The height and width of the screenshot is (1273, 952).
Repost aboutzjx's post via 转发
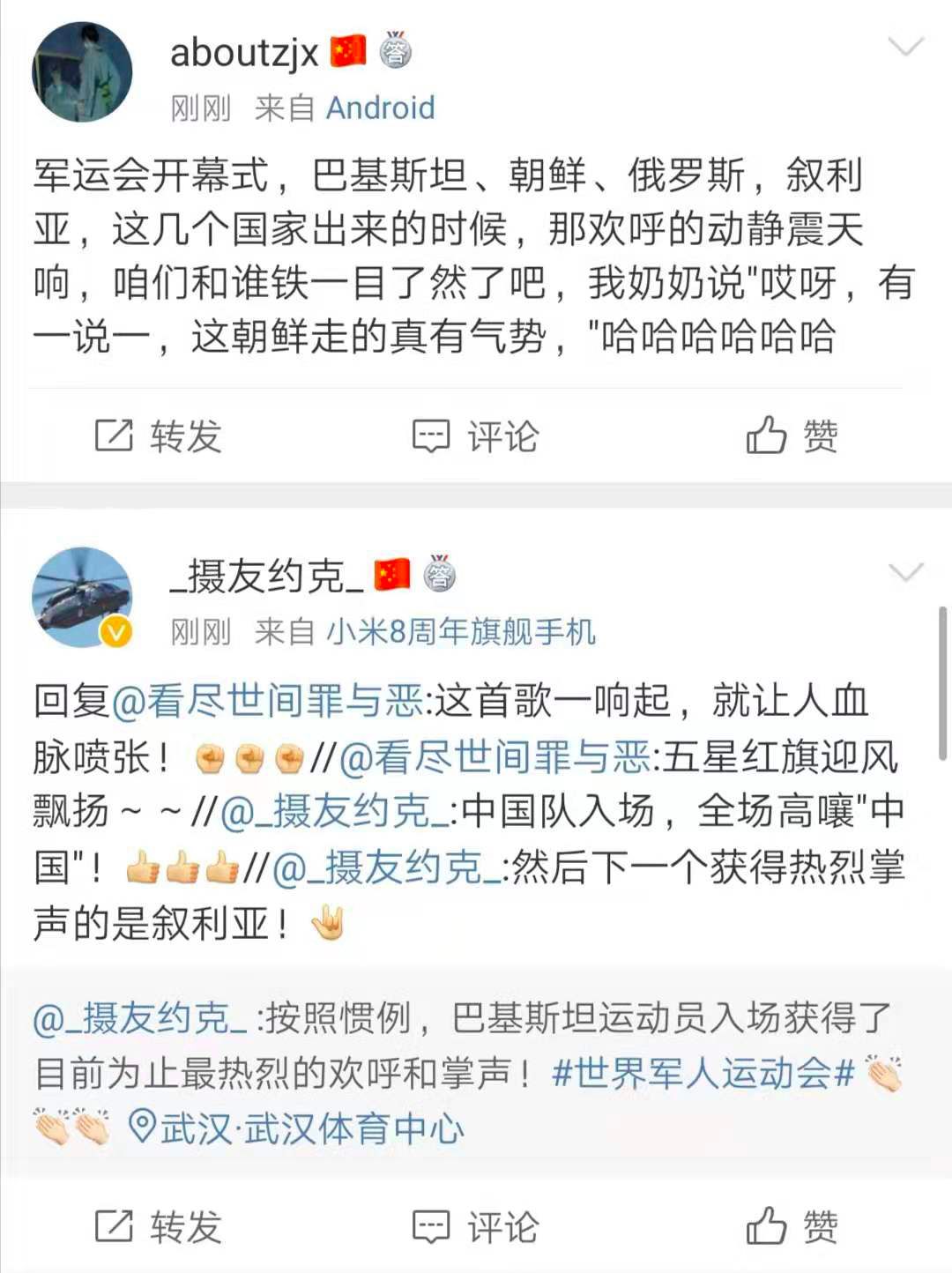(x=159, y=435)
